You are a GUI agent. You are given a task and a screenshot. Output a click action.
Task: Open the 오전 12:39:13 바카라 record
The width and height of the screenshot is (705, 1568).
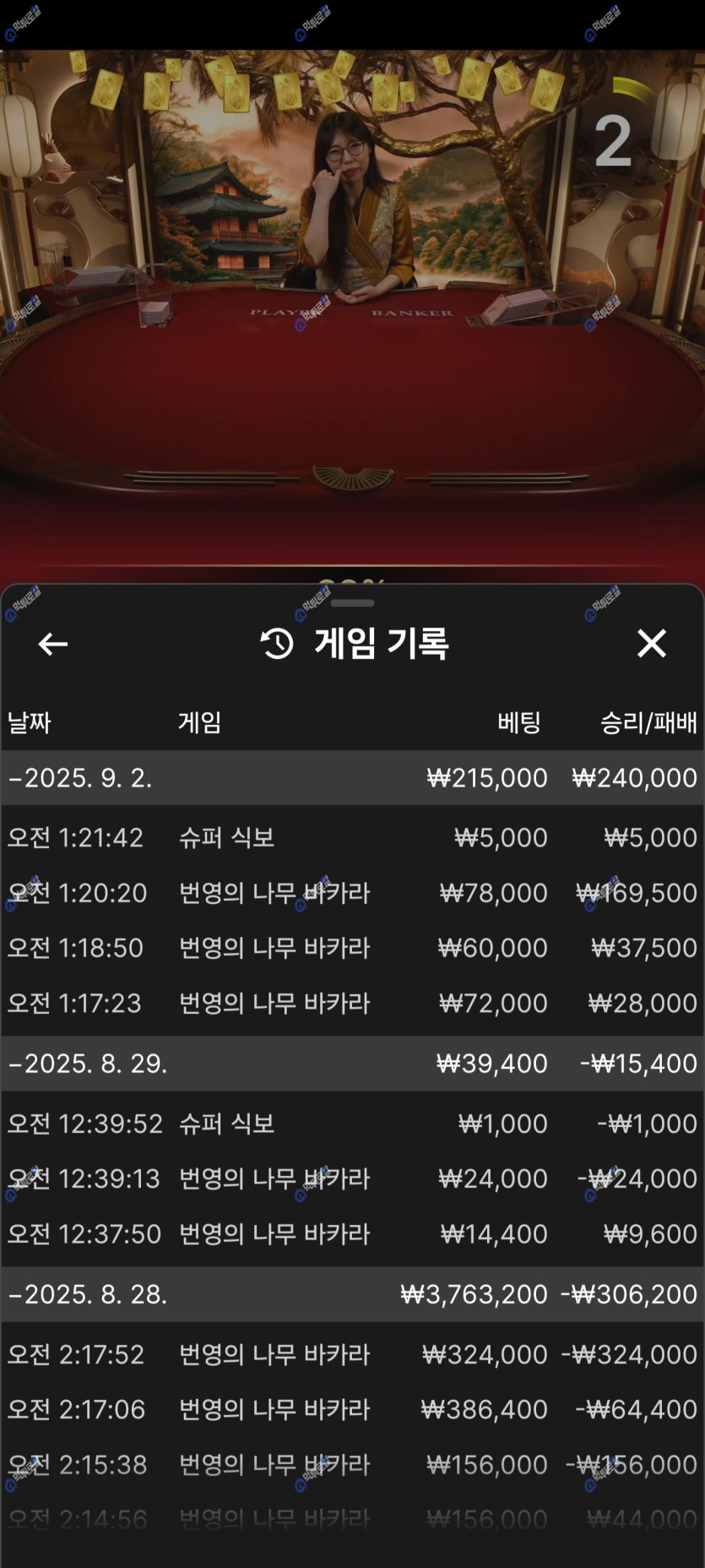(352, 1179)
